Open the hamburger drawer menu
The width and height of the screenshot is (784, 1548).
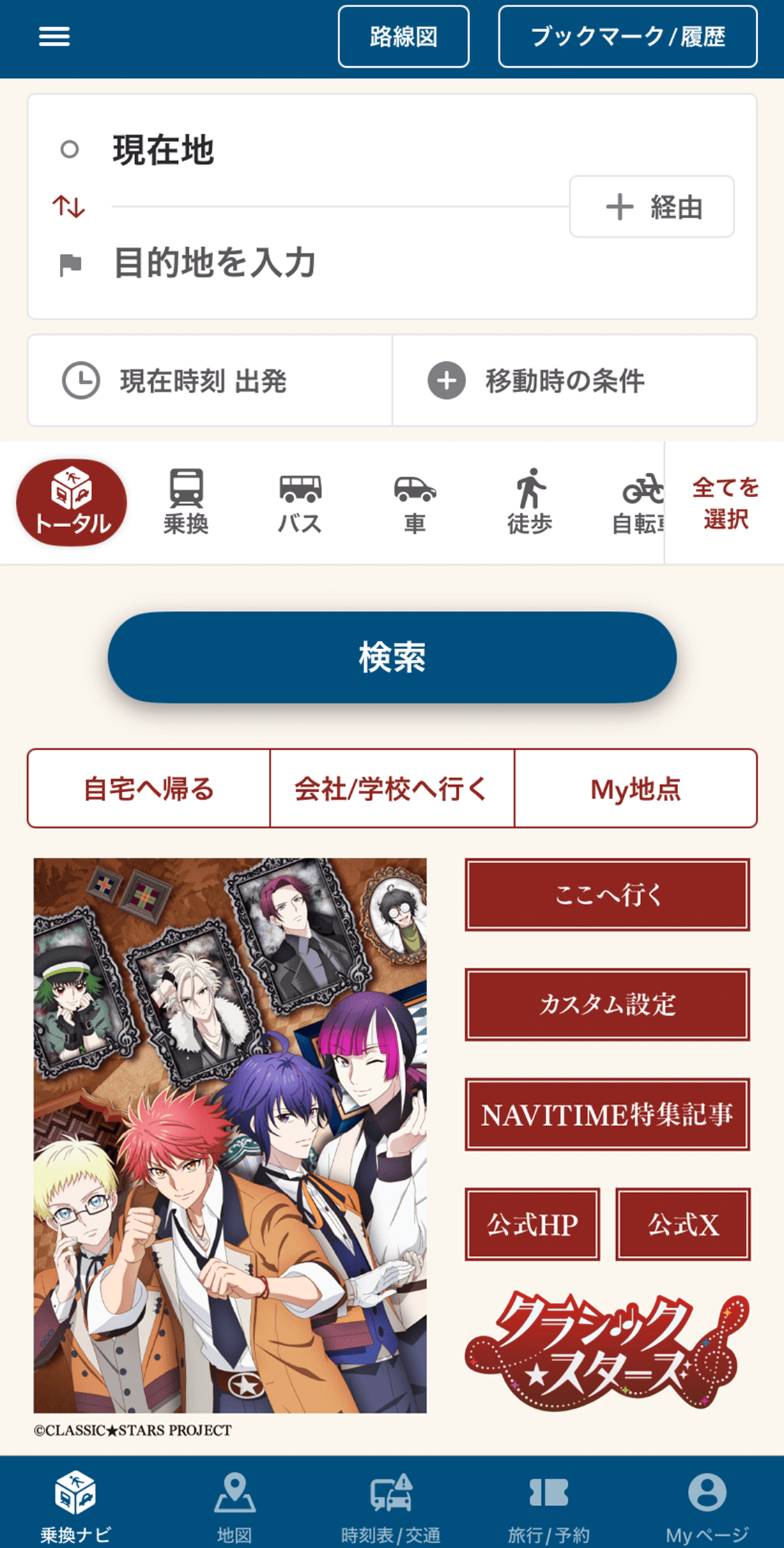pos(54,36)
